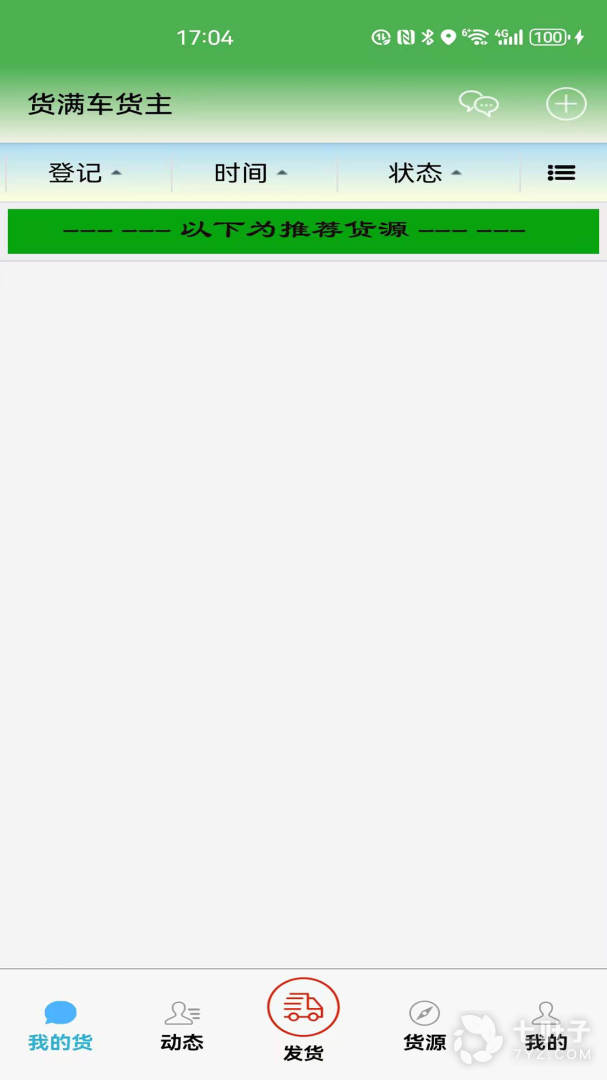Sort by 登记 column
The width and height of the screenshot is (607, 1080).
[x=85, y=173]
